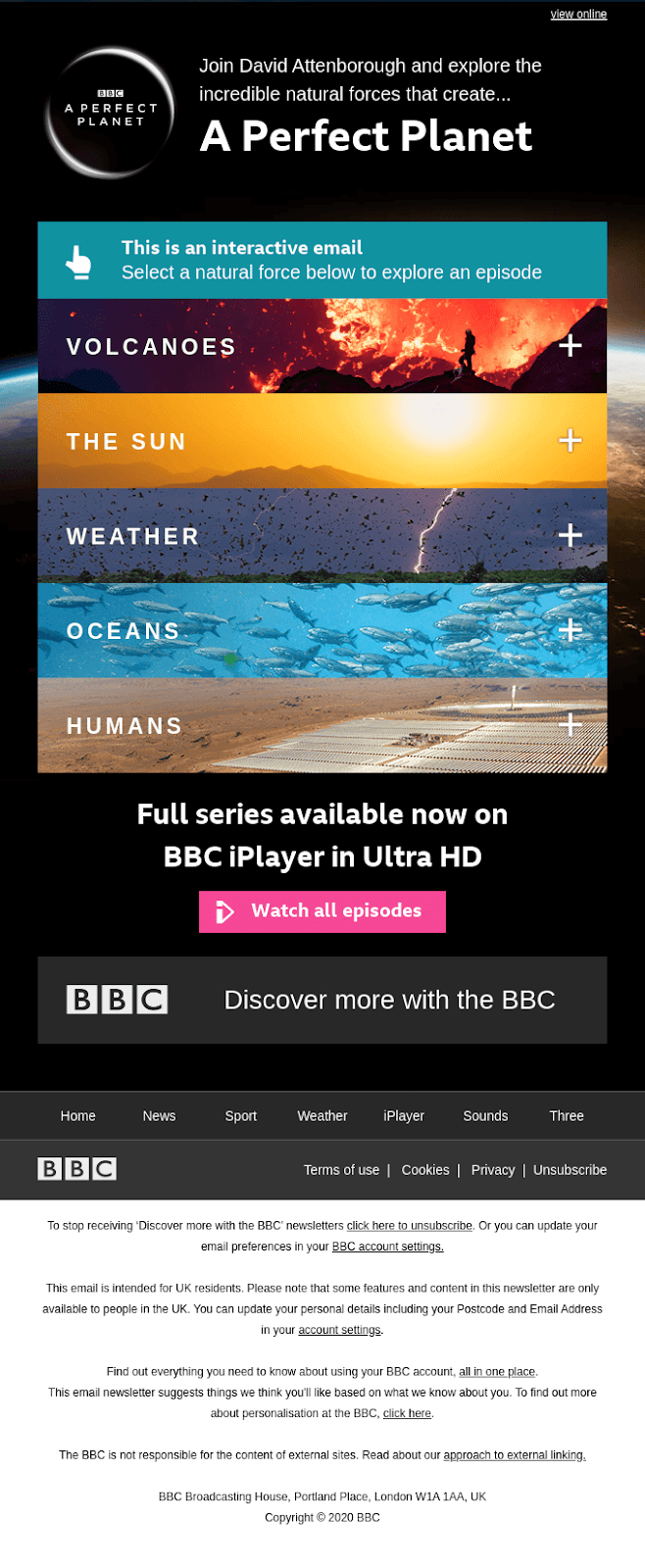Open Weather in the footer menu
Viewport: 645px width, 1568px height.
point(322,1116)
